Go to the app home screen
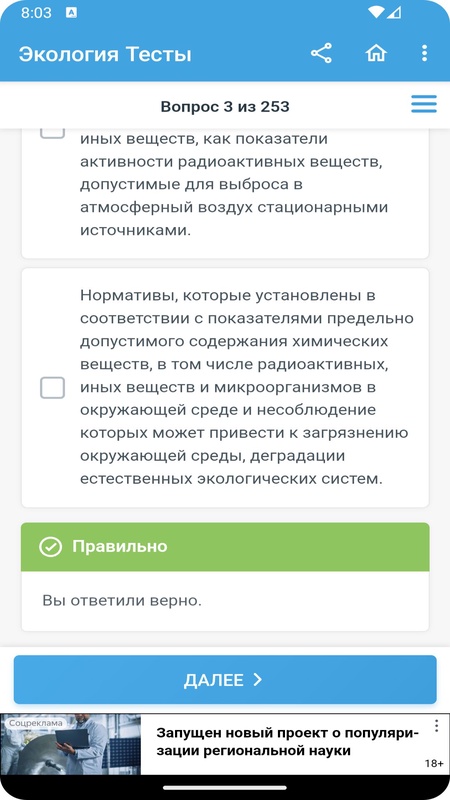 pyautogui.click(x=376, y=54)
